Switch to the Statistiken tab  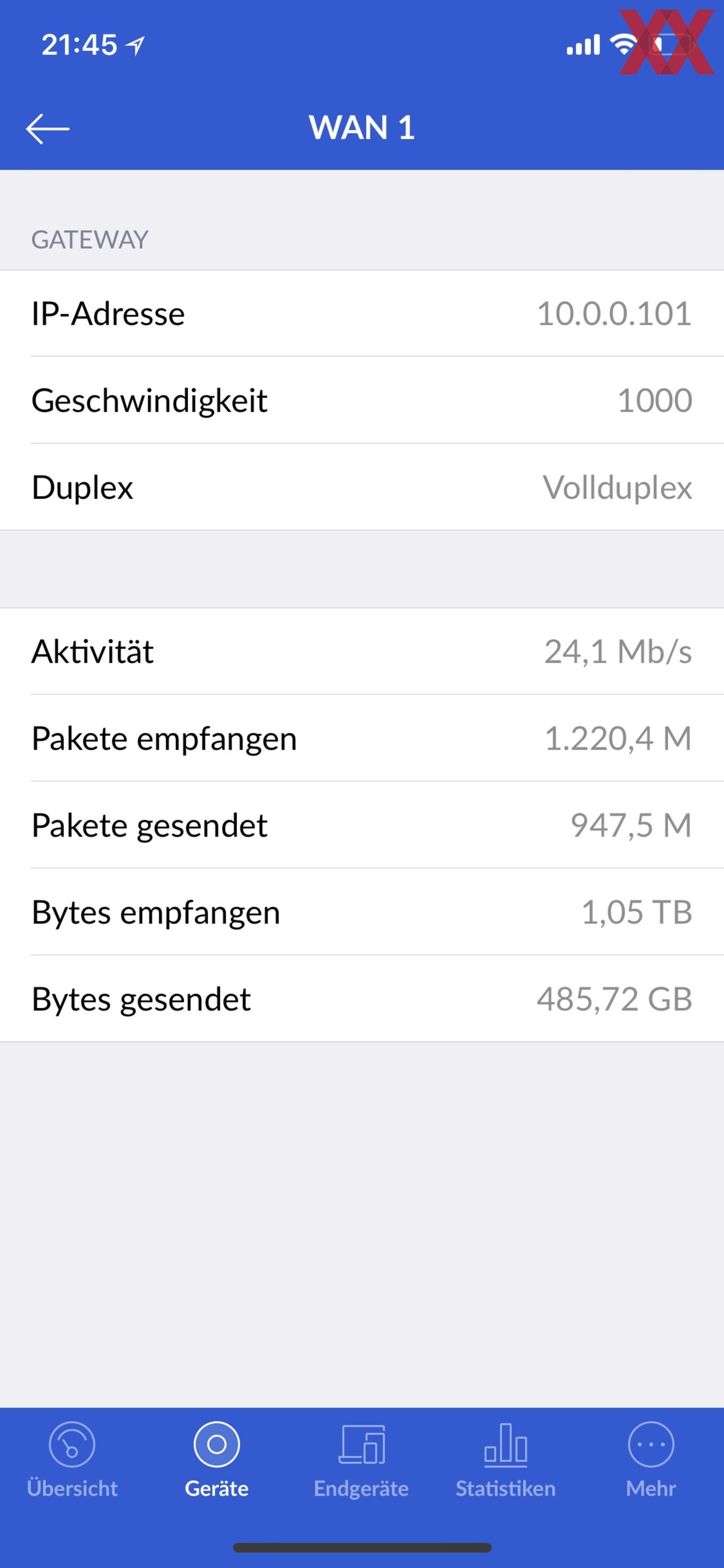coord(506,1460)
